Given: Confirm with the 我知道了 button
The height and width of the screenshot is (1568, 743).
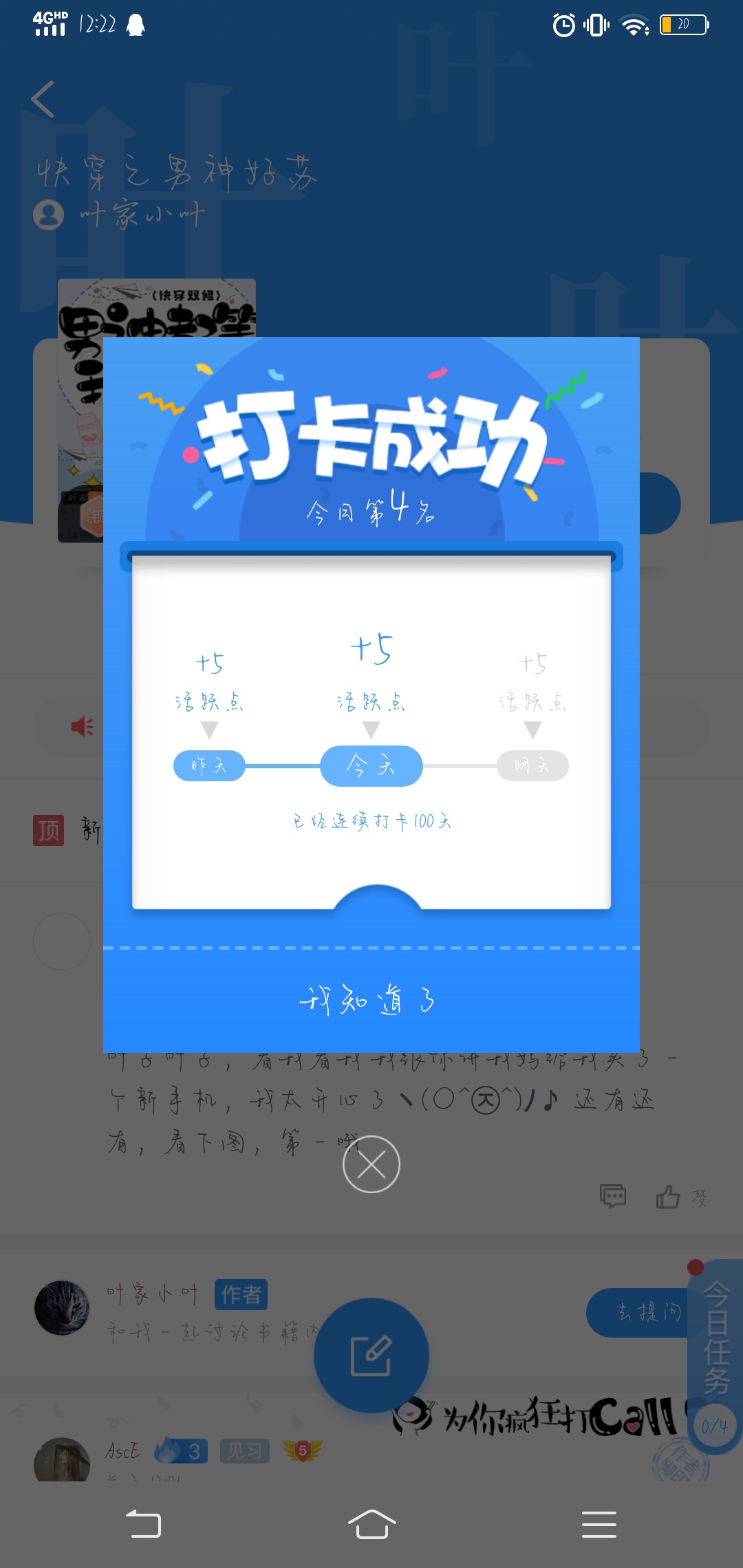Looking at the screenshot, I should 371,1001.
